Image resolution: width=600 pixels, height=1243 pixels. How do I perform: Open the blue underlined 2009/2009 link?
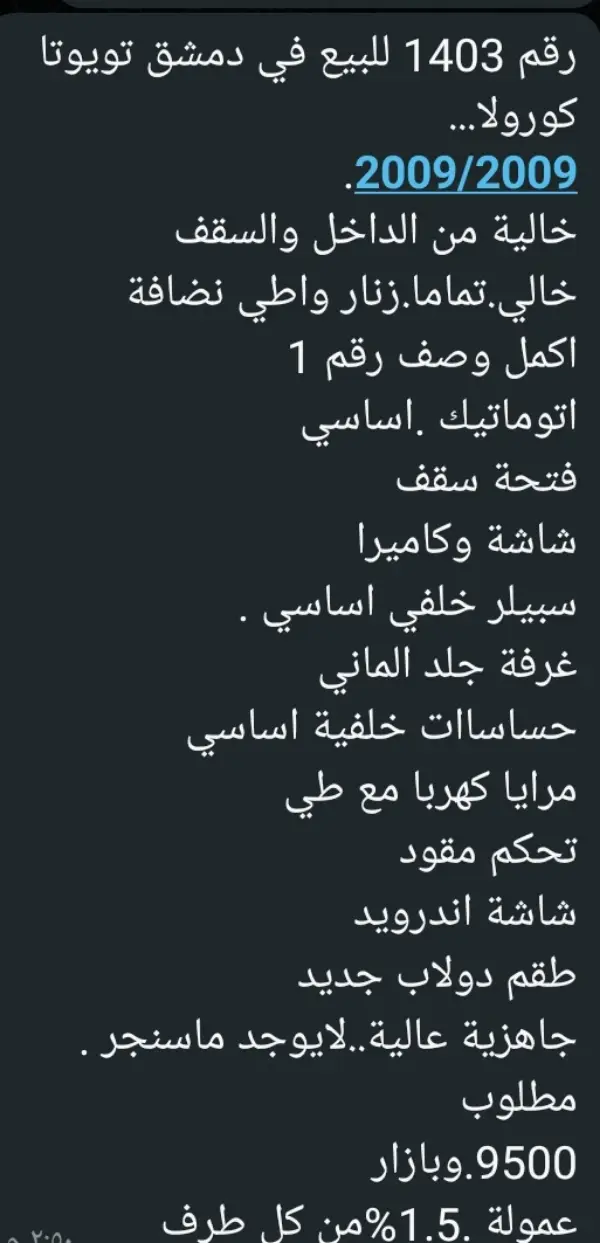point(466,175)
